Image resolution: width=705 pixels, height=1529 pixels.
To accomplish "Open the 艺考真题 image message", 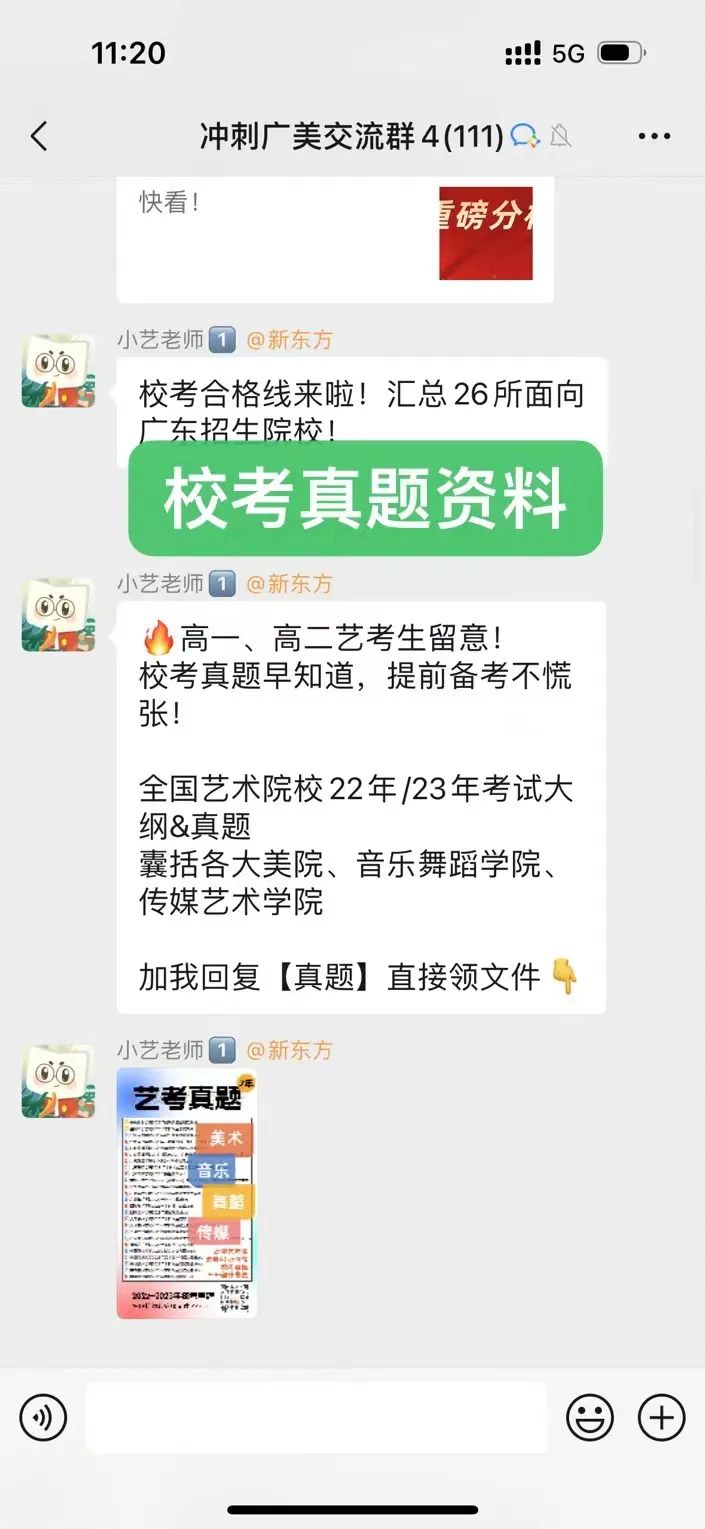I will [x=187, y=1192].
